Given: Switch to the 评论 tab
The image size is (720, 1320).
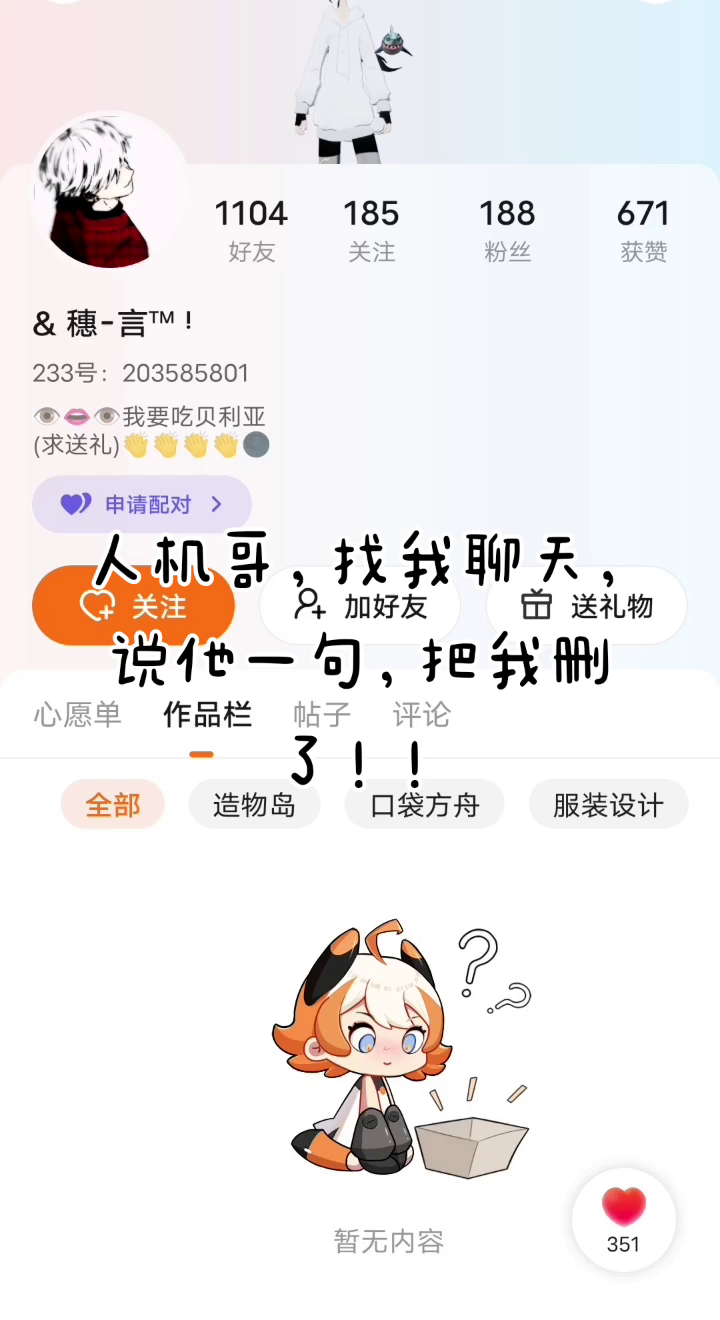Looking at the screenshot, I should tap(421, 714).
